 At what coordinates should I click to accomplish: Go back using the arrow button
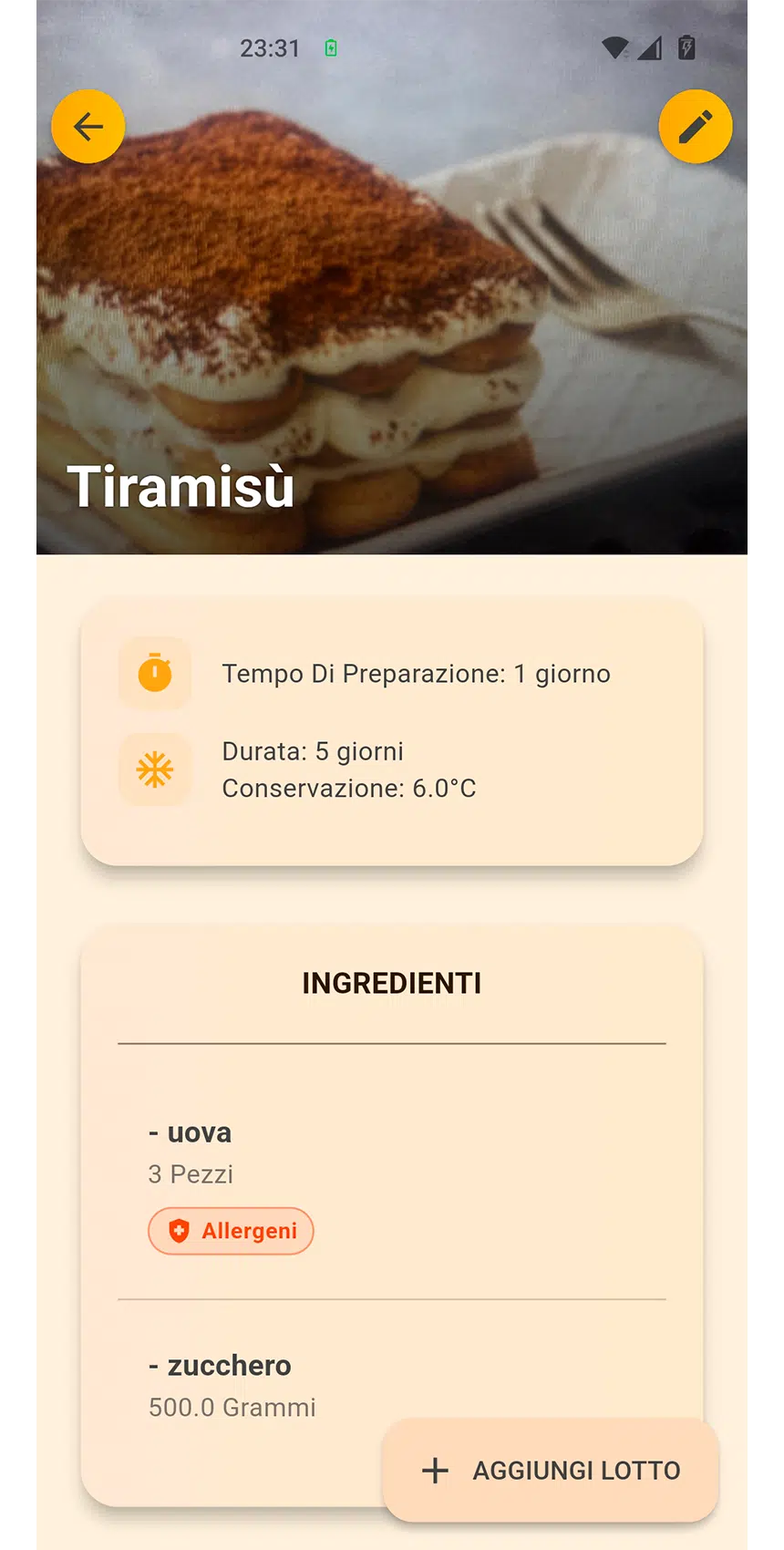[x=88, y=127]
